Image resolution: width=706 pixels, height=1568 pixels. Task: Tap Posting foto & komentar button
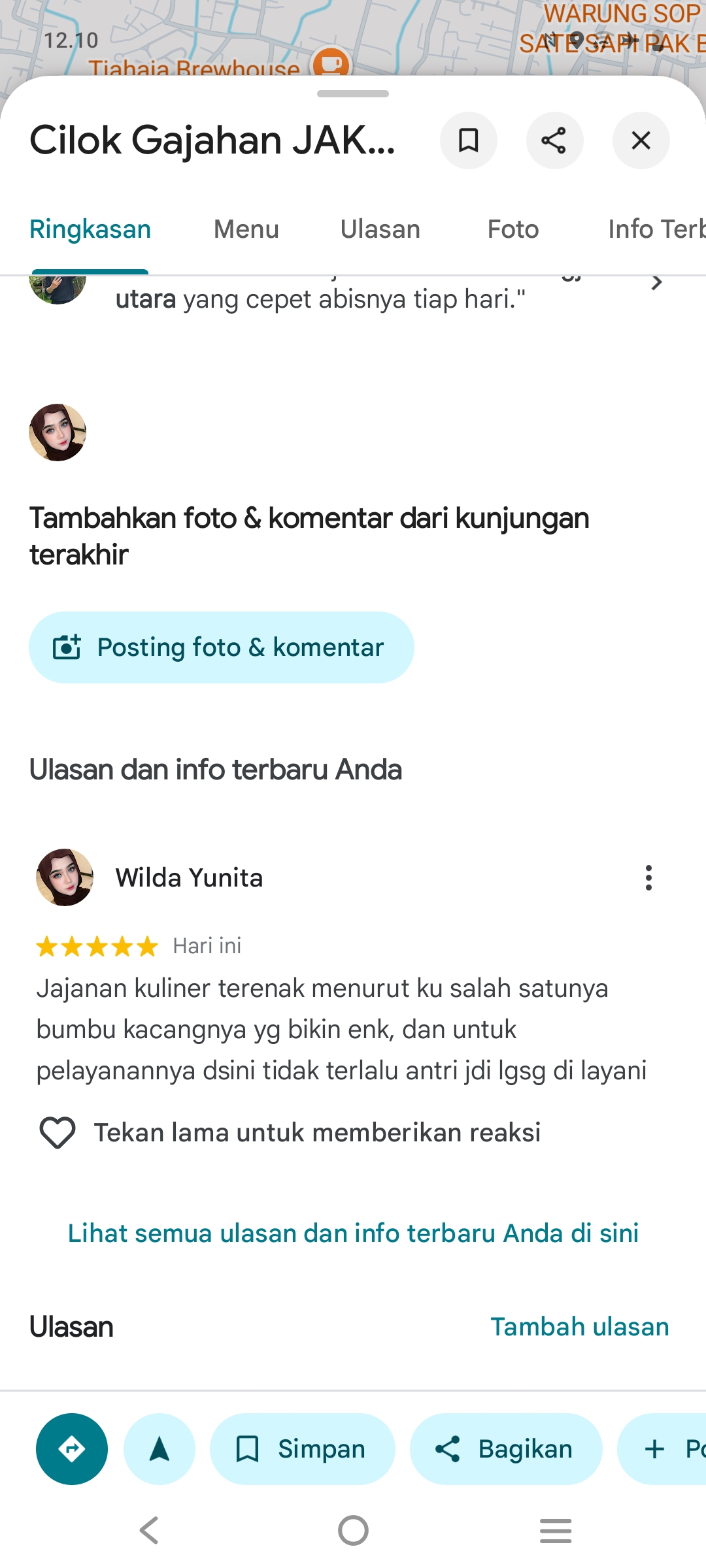221,647
